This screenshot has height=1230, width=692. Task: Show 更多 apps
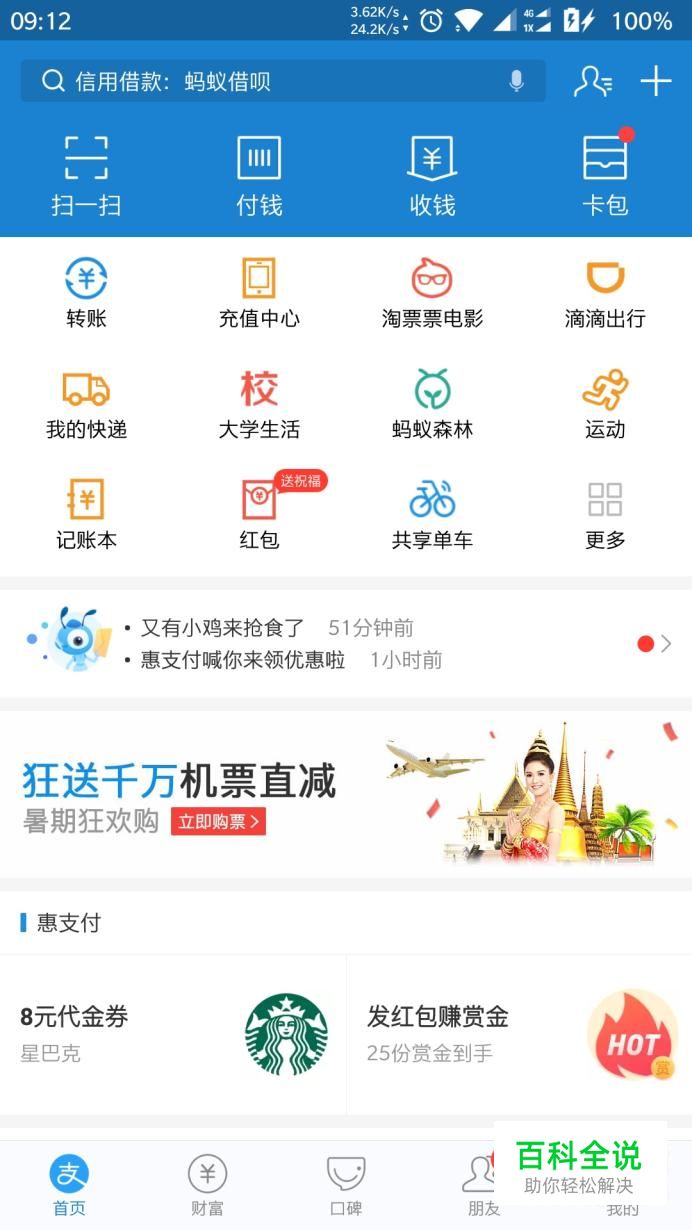click(x=605, y=513)
